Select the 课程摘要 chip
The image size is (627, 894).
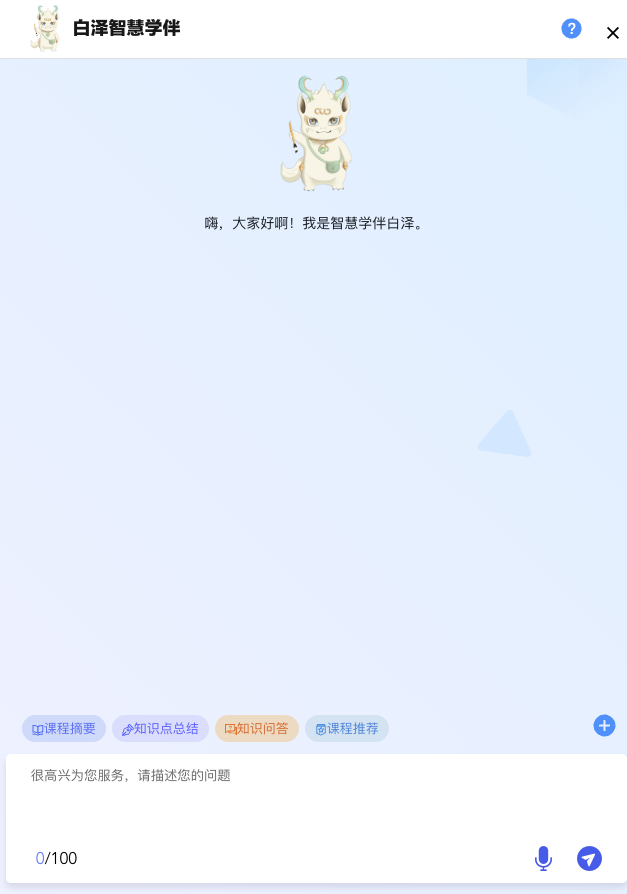[64, 728]
